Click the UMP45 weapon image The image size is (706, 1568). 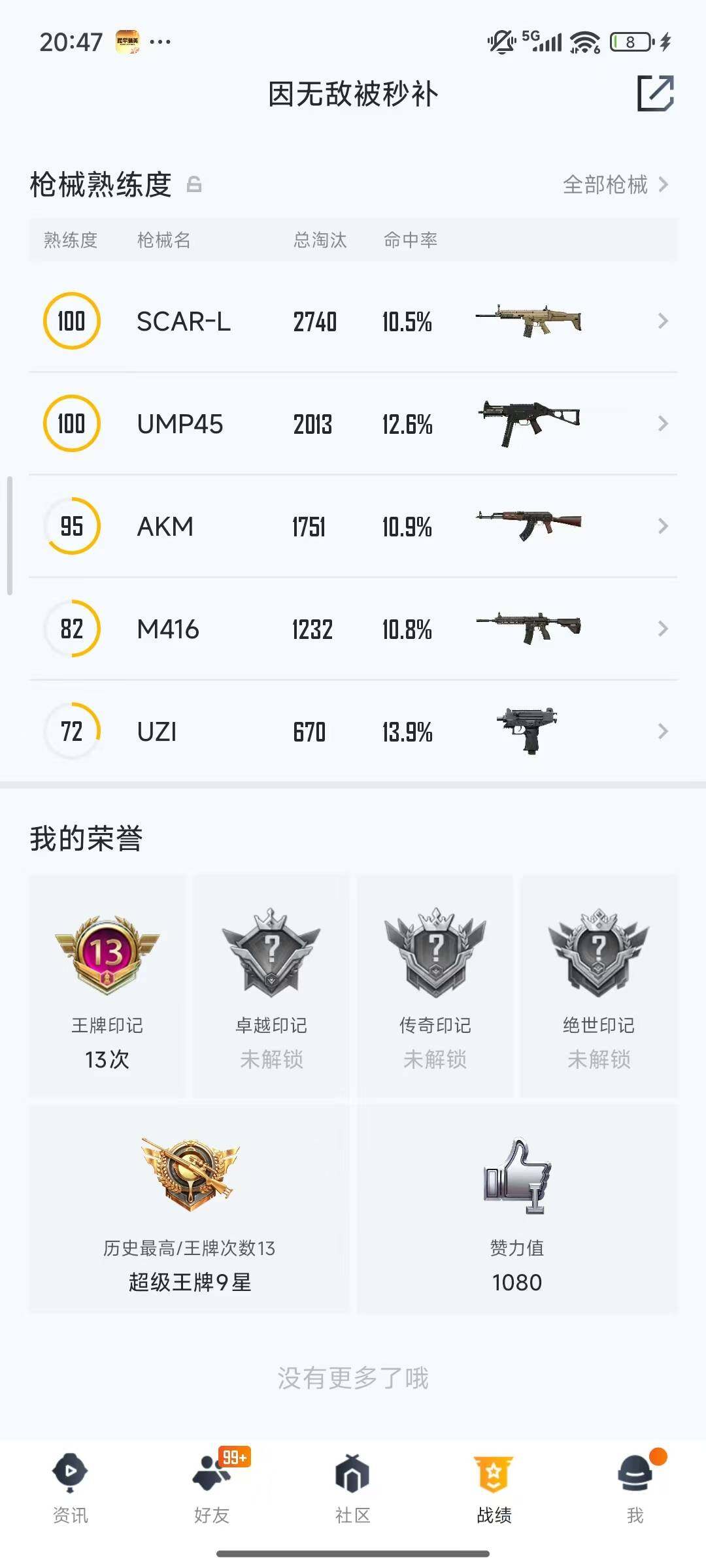point(529,423)
